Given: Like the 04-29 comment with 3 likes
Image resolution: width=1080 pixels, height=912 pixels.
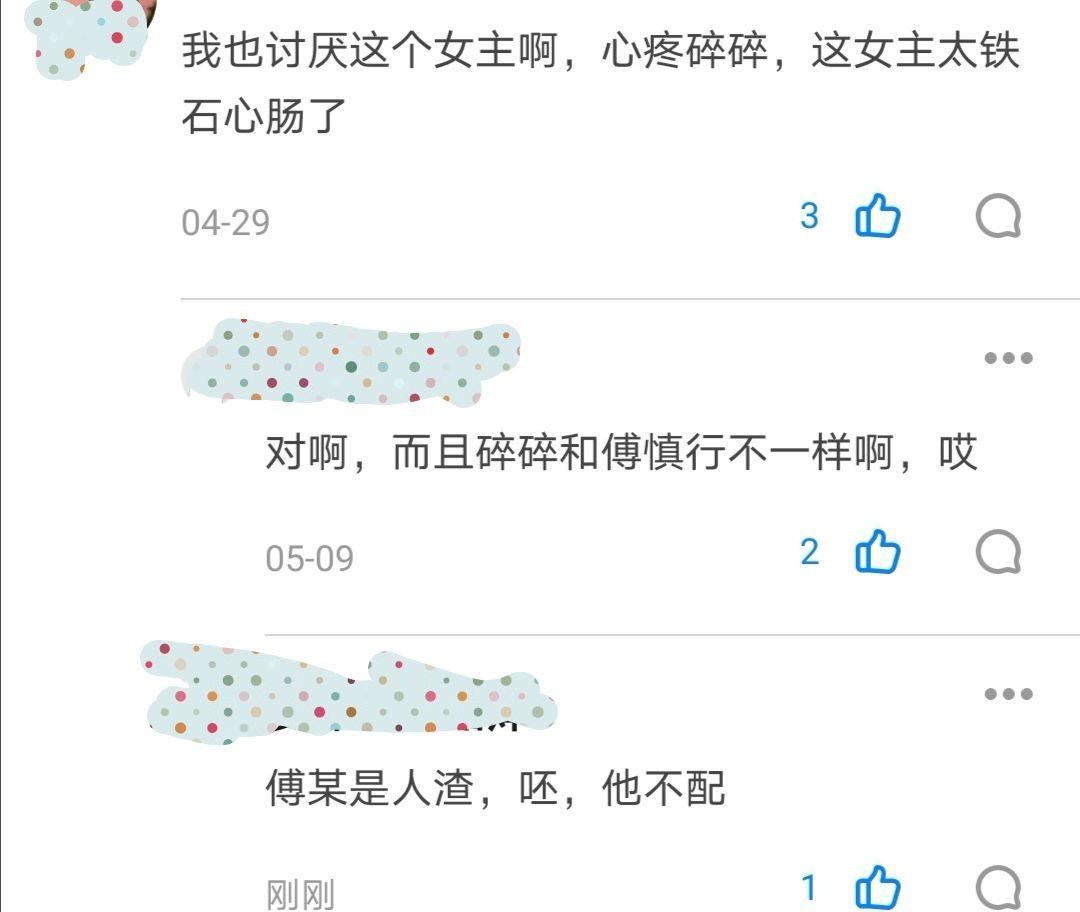Looking at the screenshot, I should pyautogui.click(x=878, y=216).
